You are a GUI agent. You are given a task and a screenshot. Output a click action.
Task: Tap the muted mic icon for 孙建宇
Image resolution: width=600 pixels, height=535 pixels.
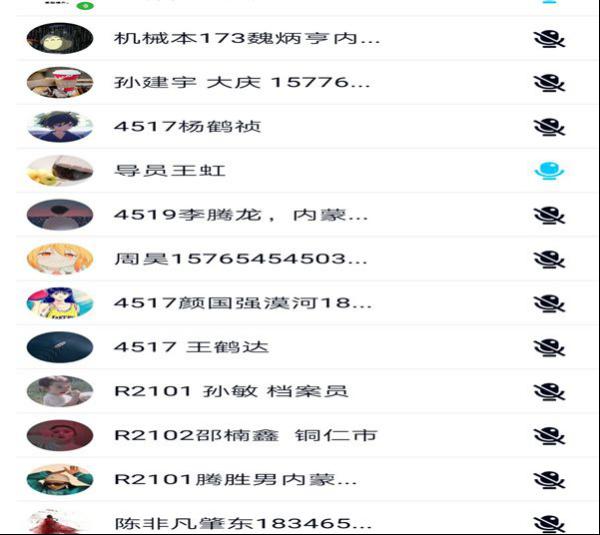548,83
